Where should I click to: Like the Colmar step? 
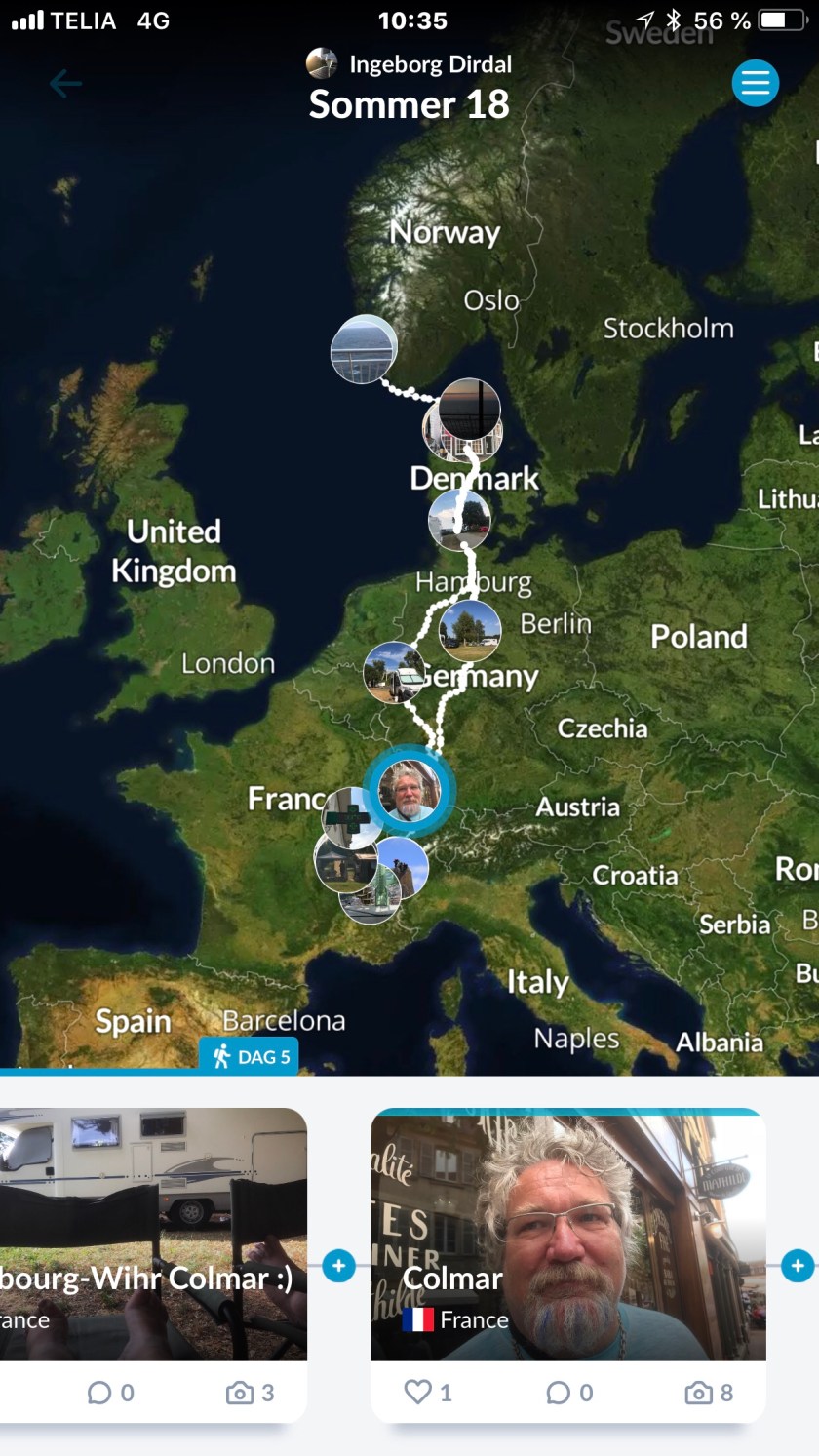pos(428,1393)
